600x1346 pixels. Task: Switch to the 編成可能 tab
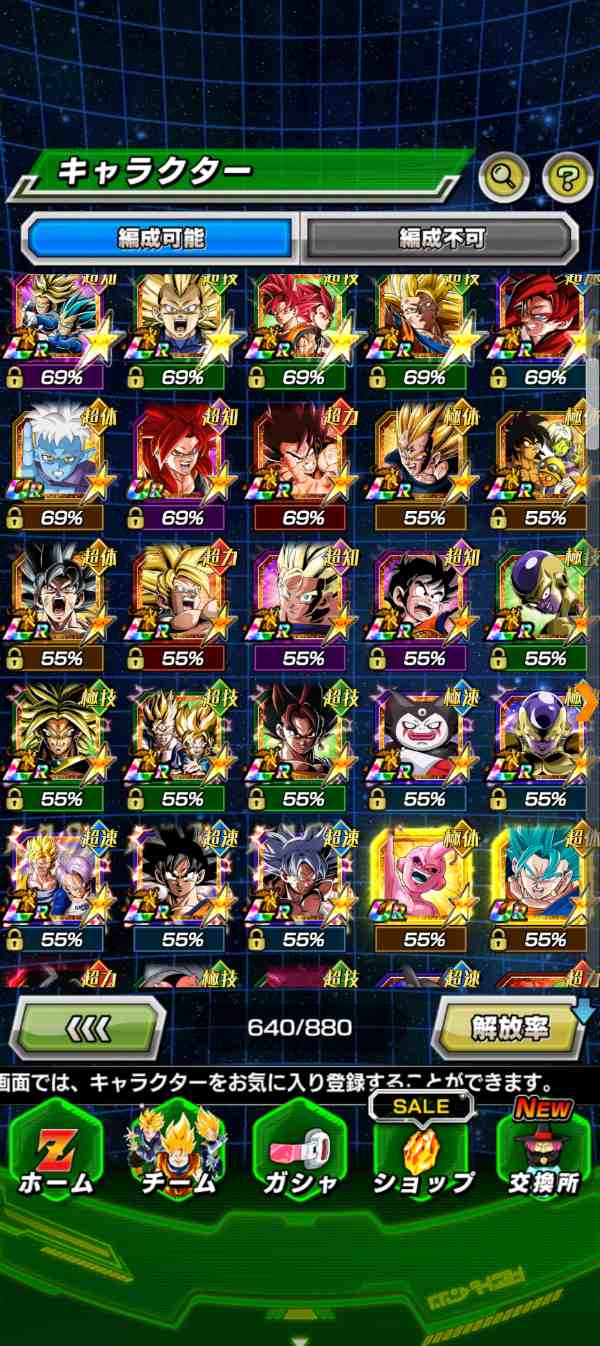(x=161, y=238)
